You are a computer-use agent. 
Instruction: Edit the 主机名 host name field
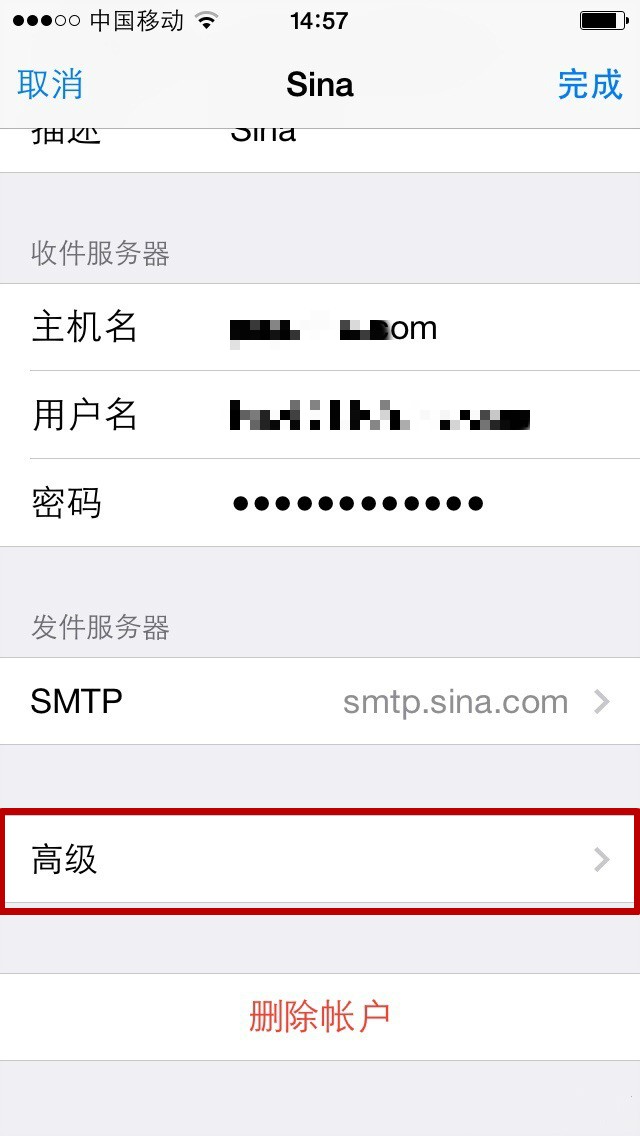coord(320,327)
